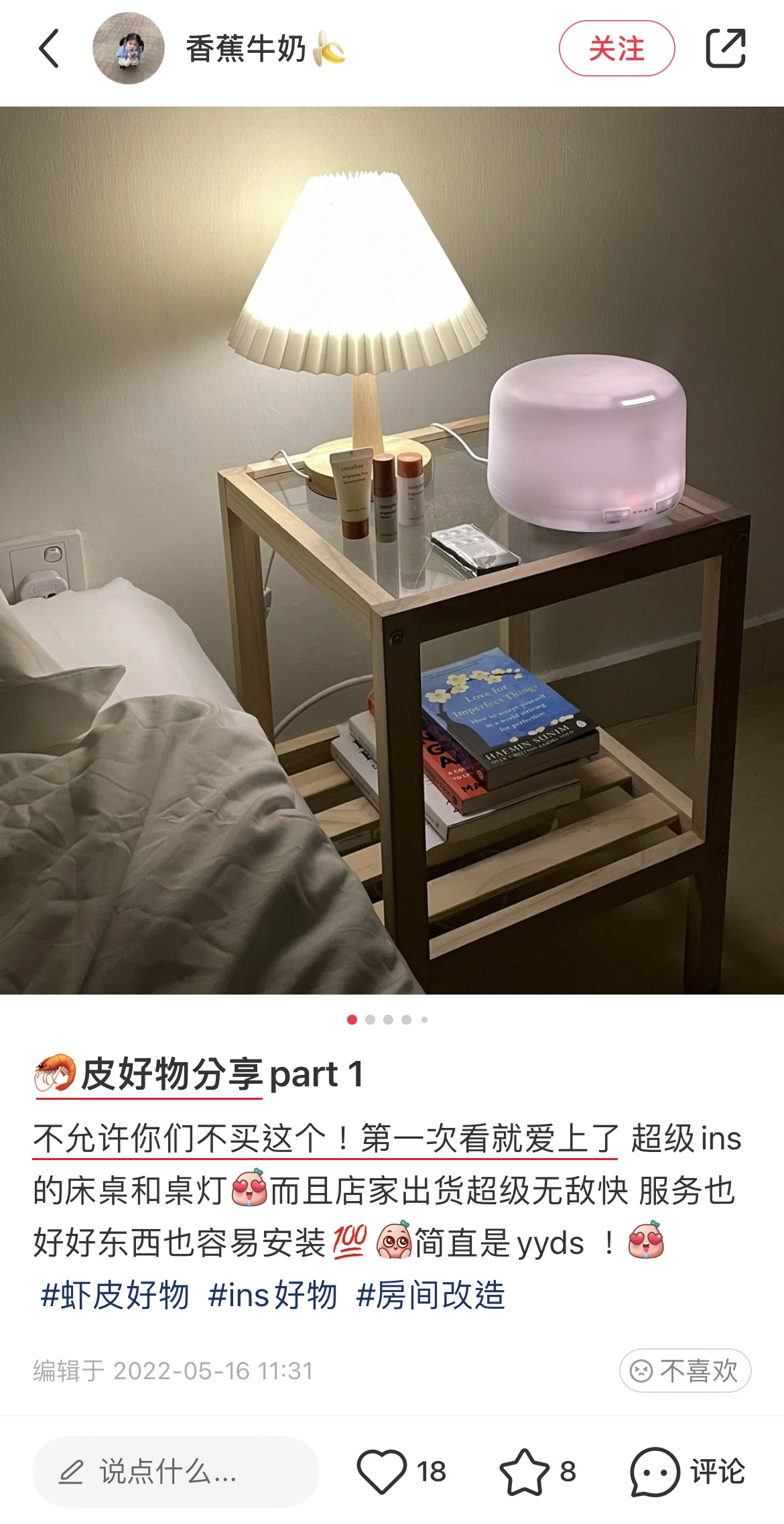This screenshot has width=784, height=1524.
Task: Tap the 说点什么 comment input field
Action: point(176,1472)
